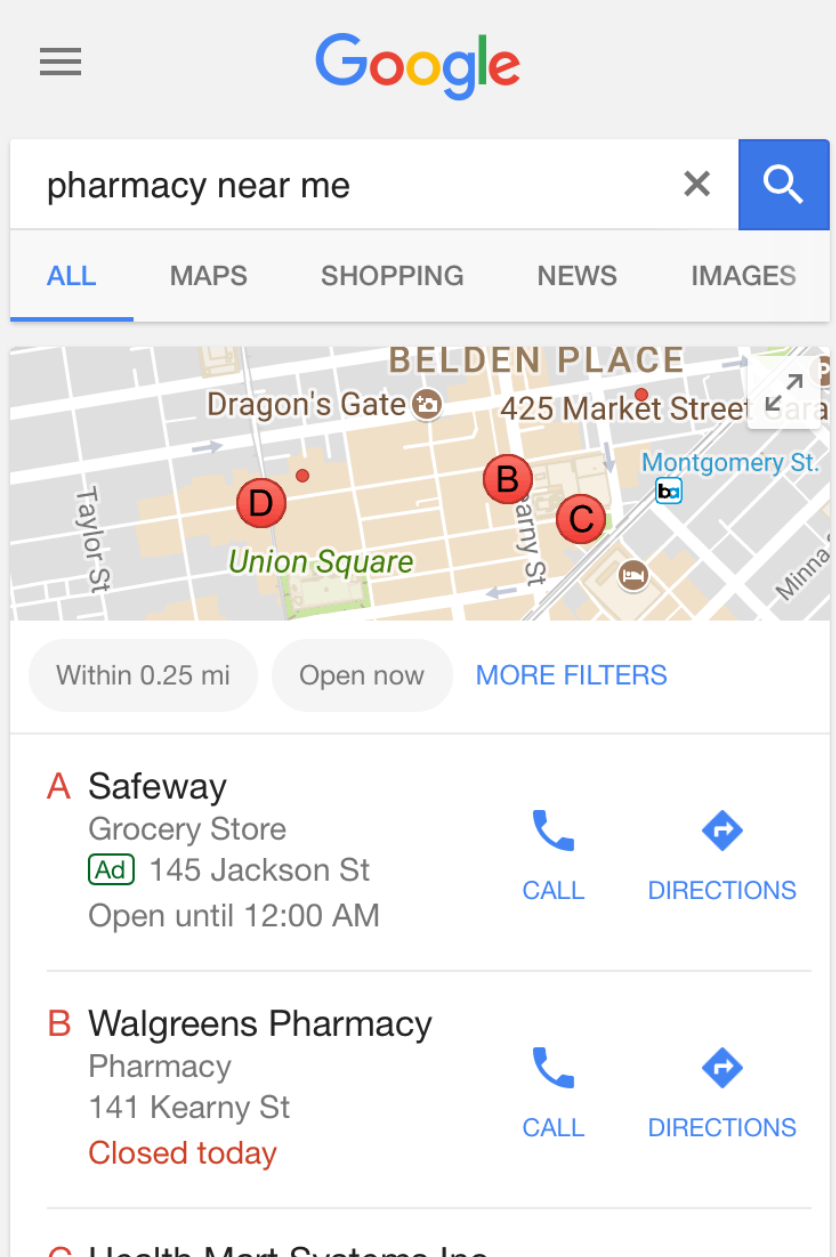The width and height of the screenshot is (836, 1257).
Task: Select the All results tab
Action: click(x=72, y=276)
